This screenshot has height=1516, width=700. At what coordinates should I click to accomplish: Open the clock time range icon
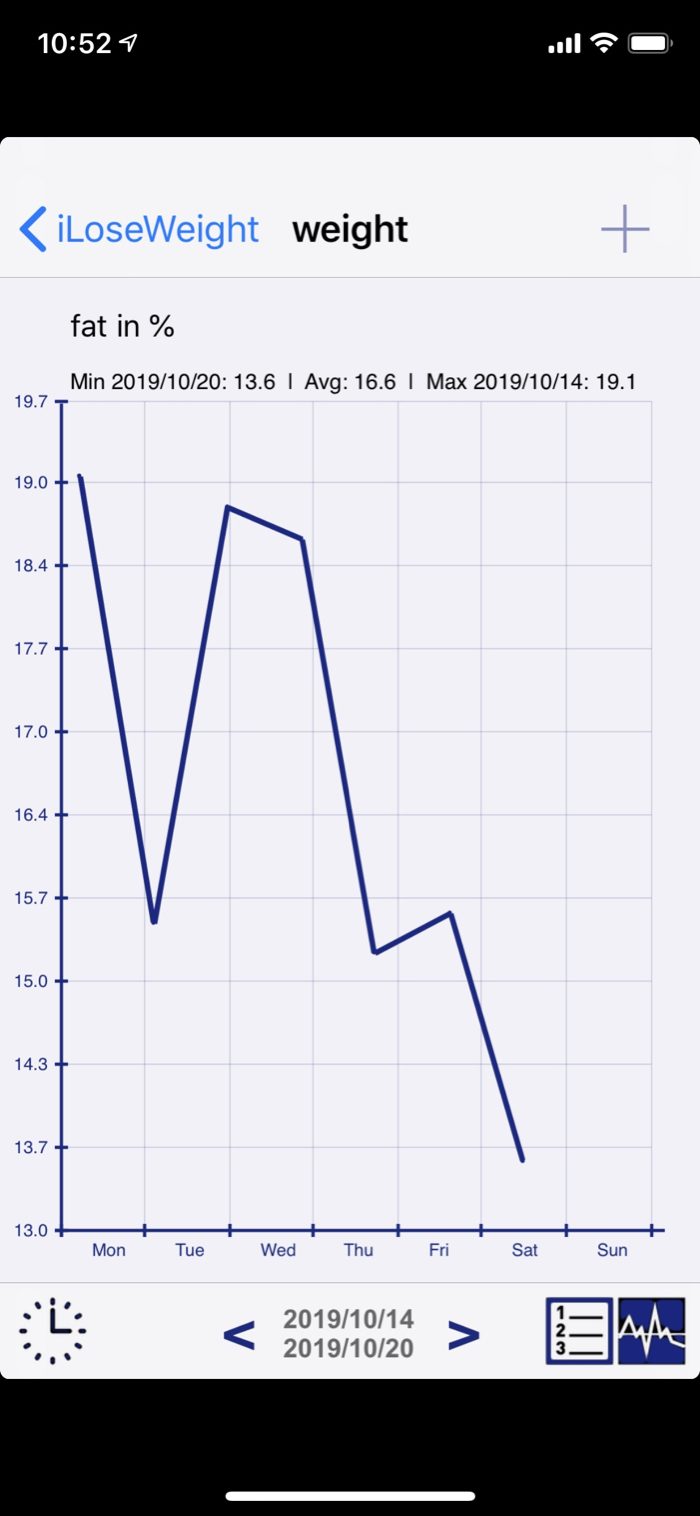[x=53, y=1331]
